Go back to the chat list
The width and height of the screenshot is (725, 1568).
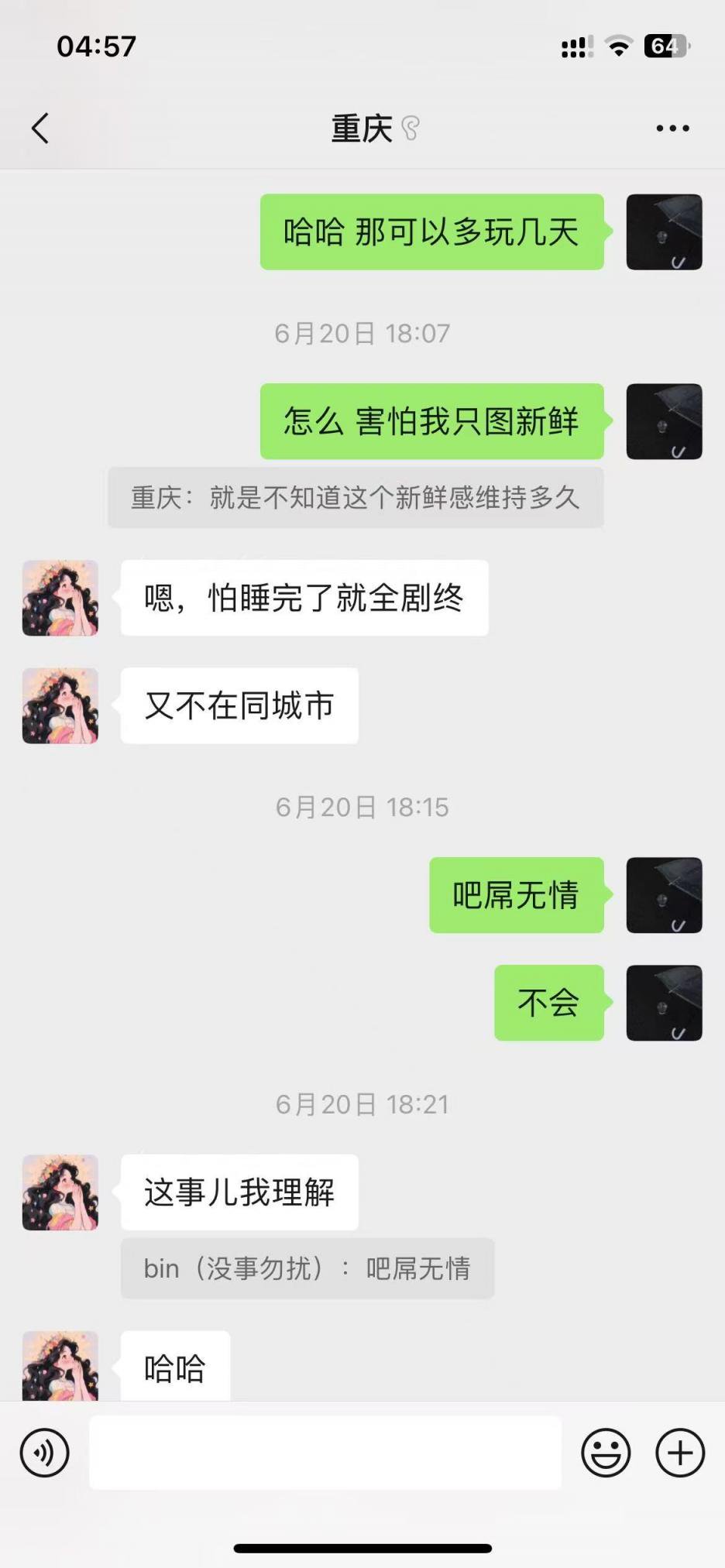point(40,129)
